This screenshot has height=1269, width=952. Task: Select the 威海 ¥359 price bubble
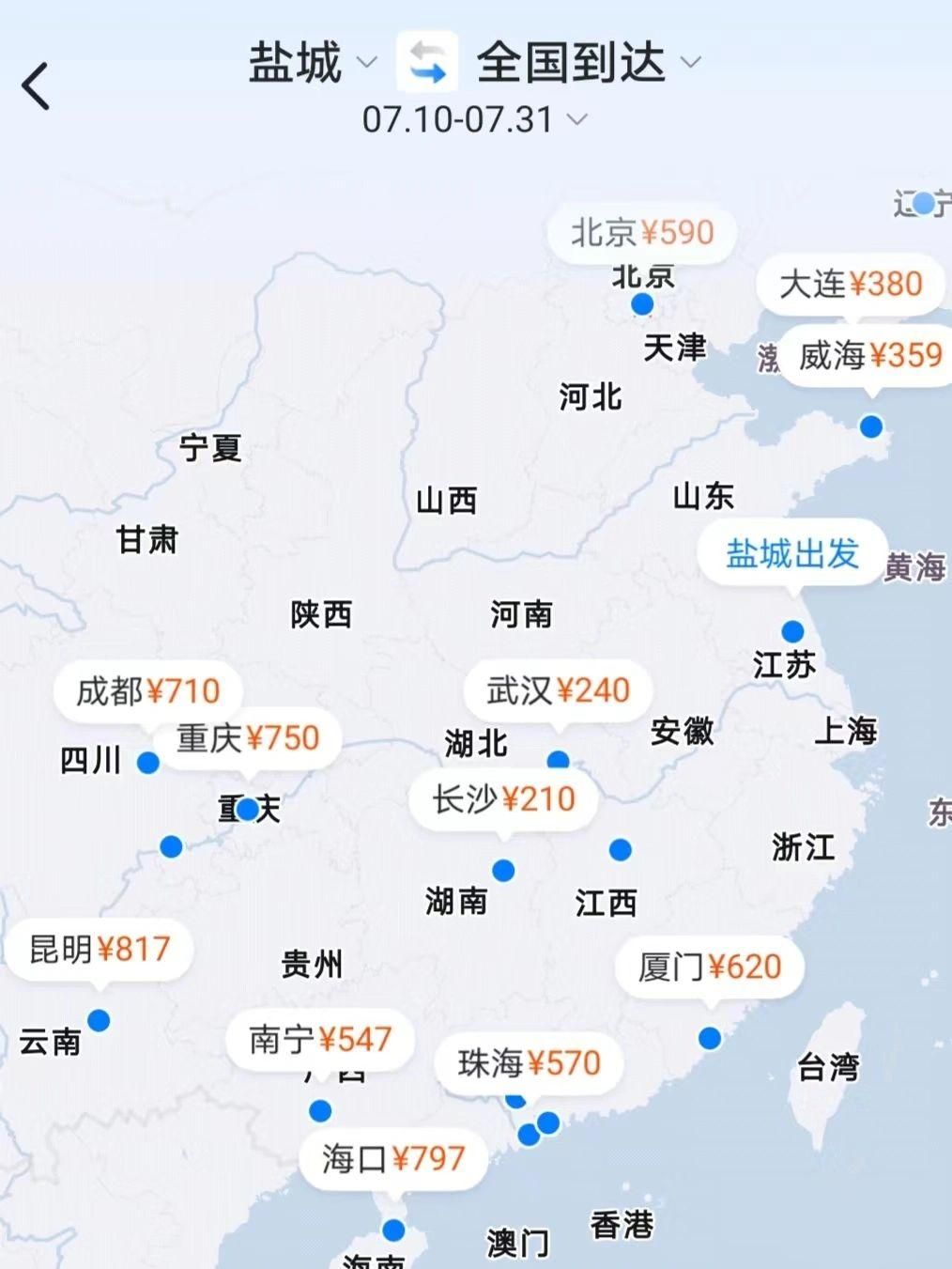[x=869, y=355]
